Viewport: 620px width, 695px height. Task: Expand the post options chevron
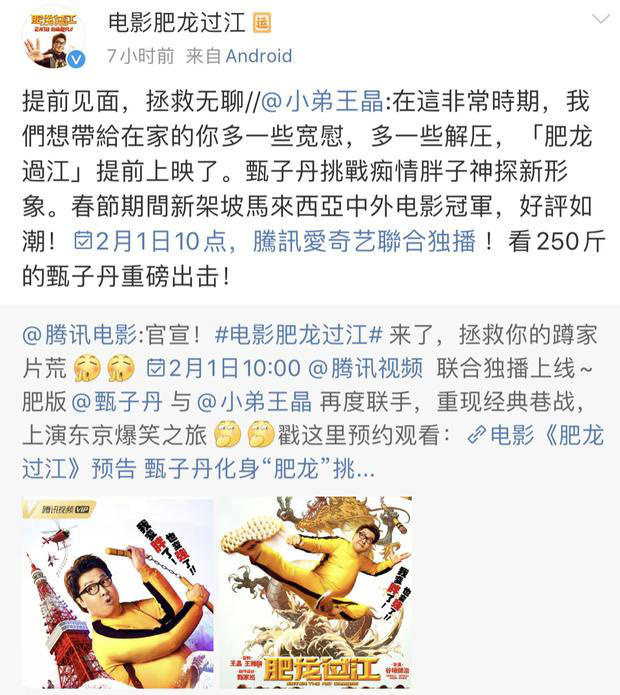(600, 20)
